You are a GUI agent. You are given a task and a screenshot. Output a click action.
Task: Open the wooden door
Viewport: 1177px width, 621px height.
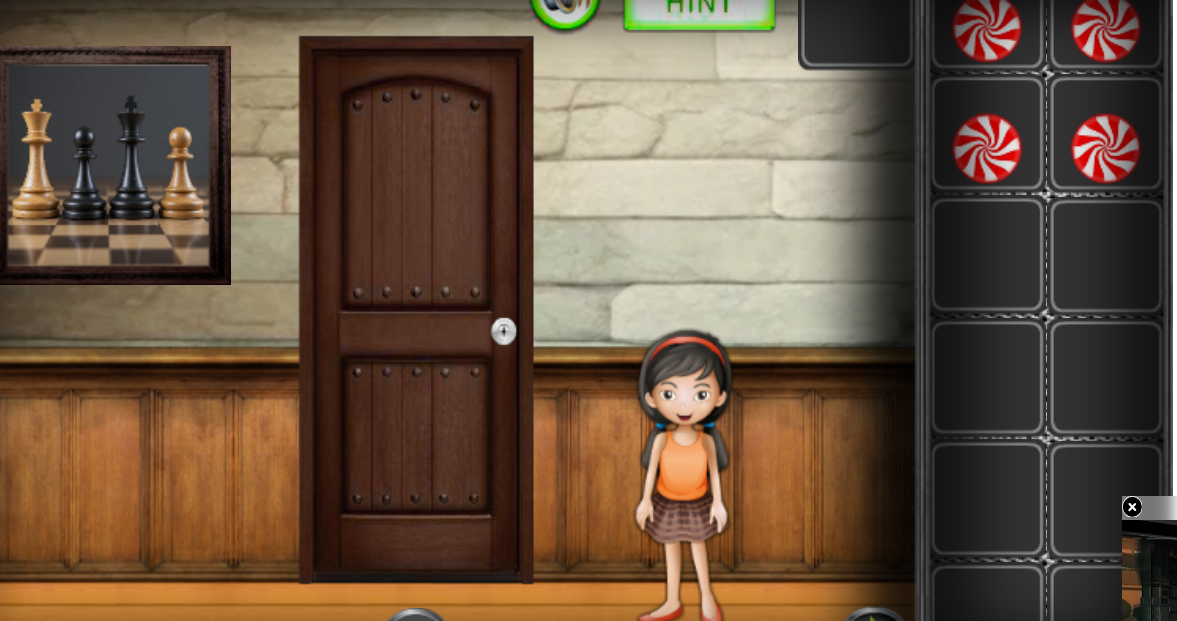pyautogui.click(x=416, y=310)
